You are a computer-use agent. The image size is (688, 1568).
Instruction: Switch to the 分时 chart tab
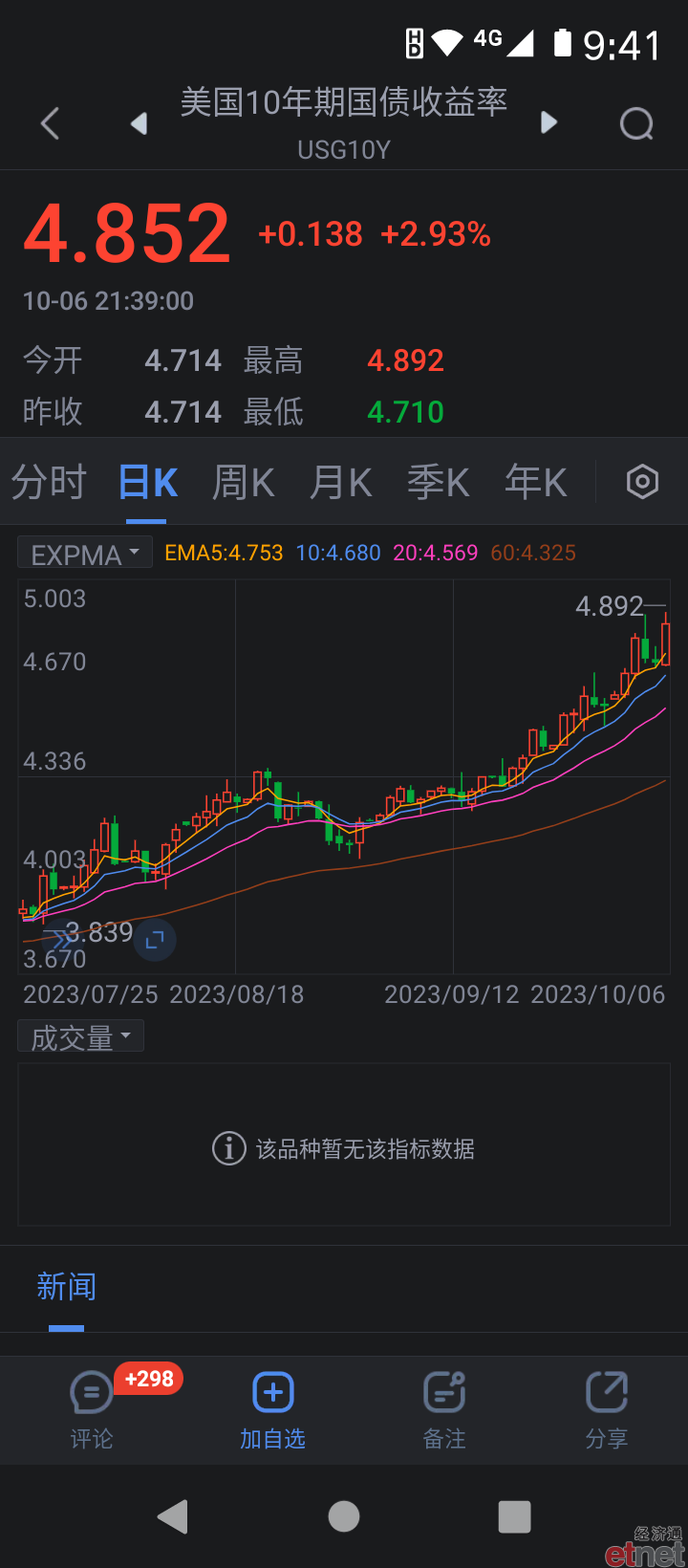coord(49,482)
